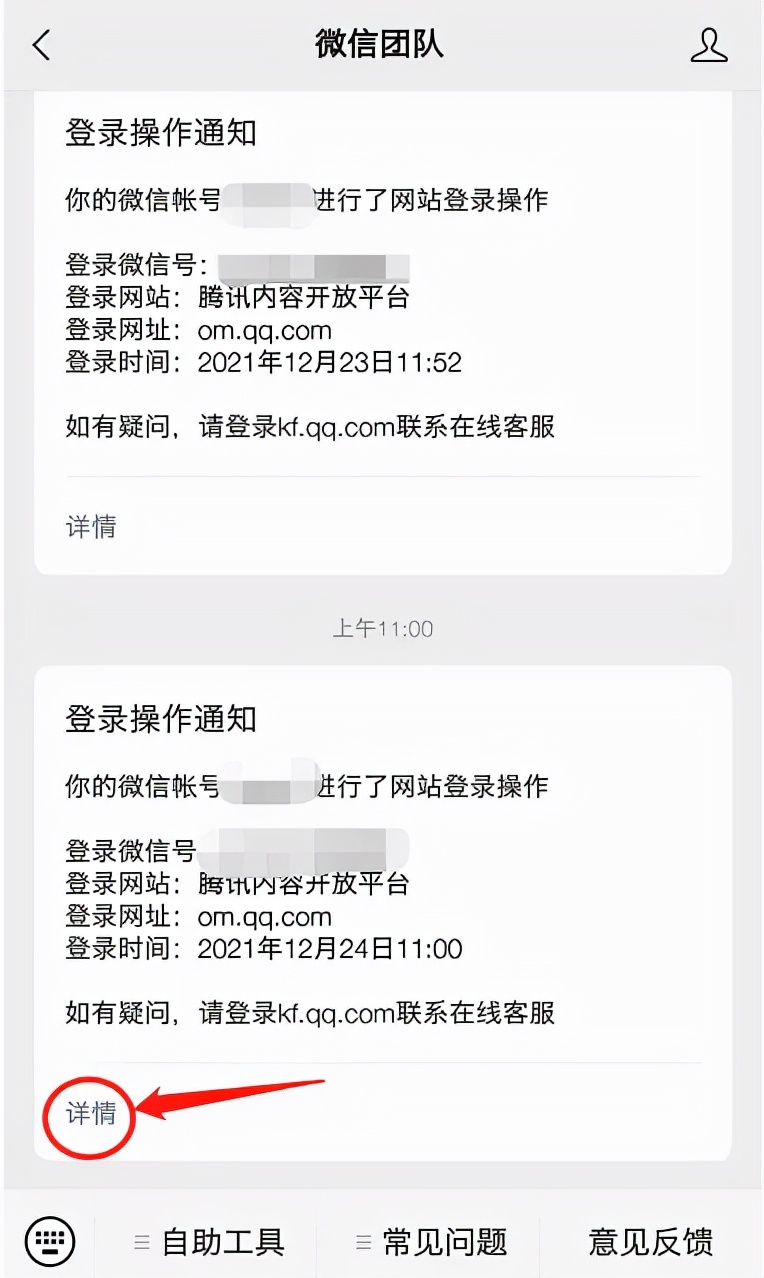Tap the 微信团队 chat title

(381, 46)
